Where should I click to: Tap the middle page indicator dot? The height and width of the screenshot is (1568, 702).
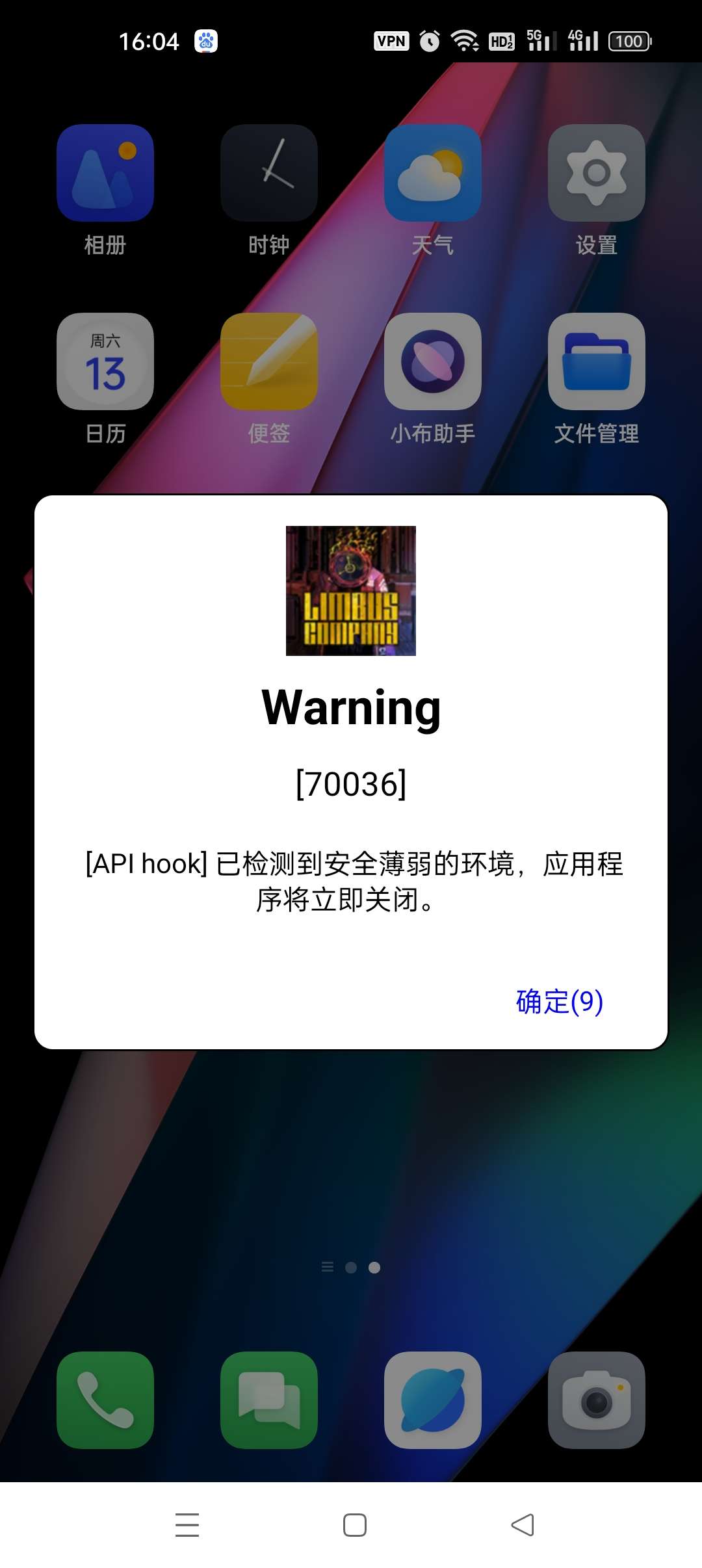click(351, 1267)
